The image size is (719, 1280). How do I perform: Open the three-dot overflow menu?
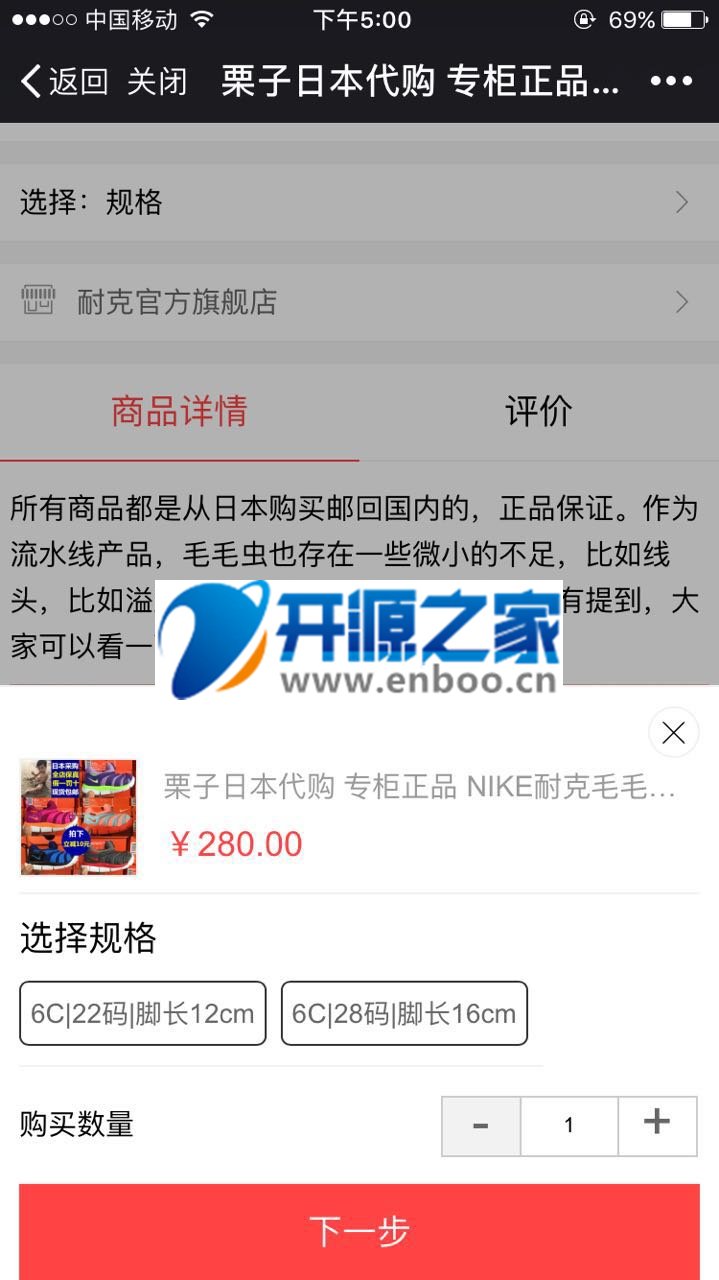671,81
